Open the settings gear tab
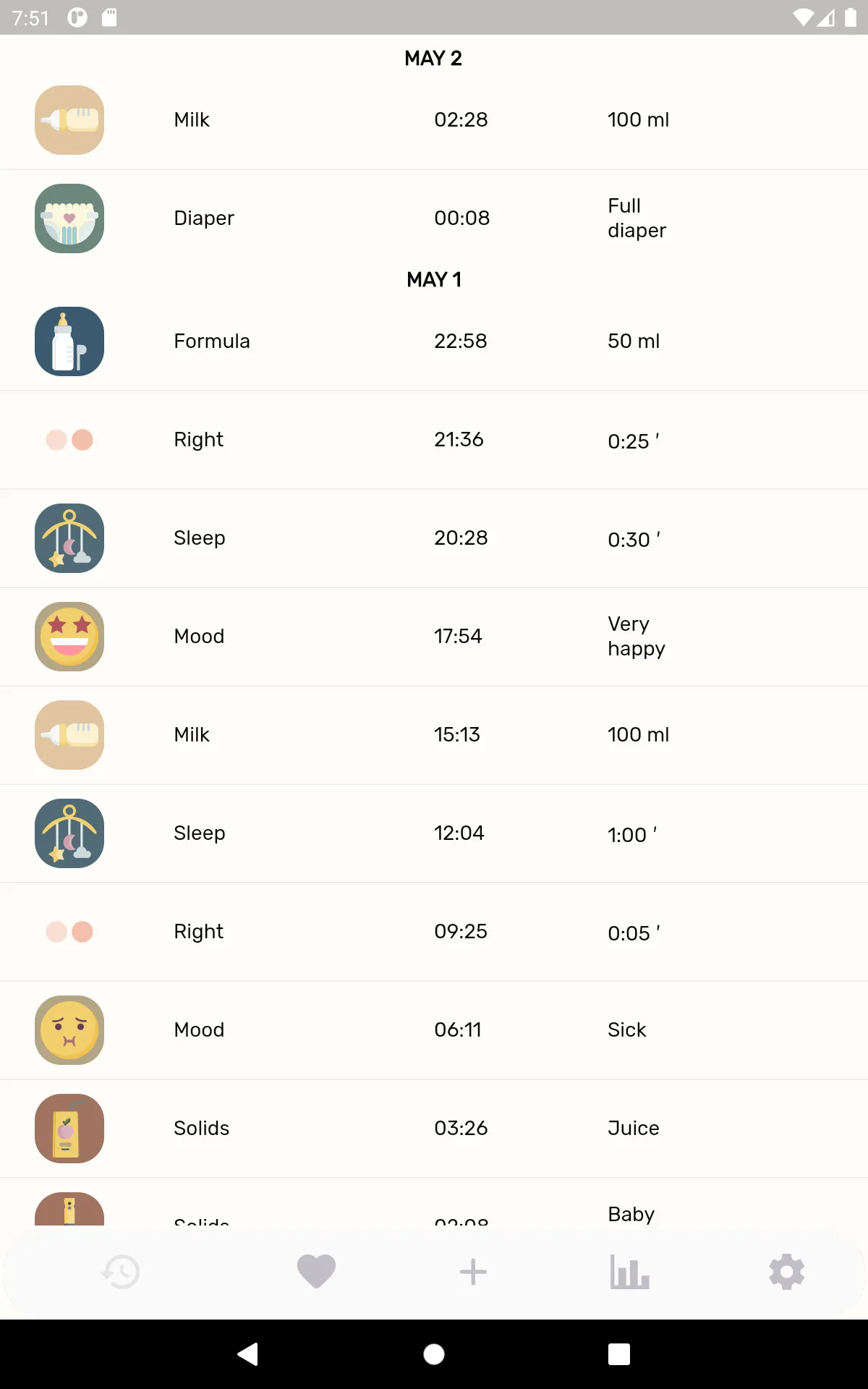 (x=787, y=1272)
